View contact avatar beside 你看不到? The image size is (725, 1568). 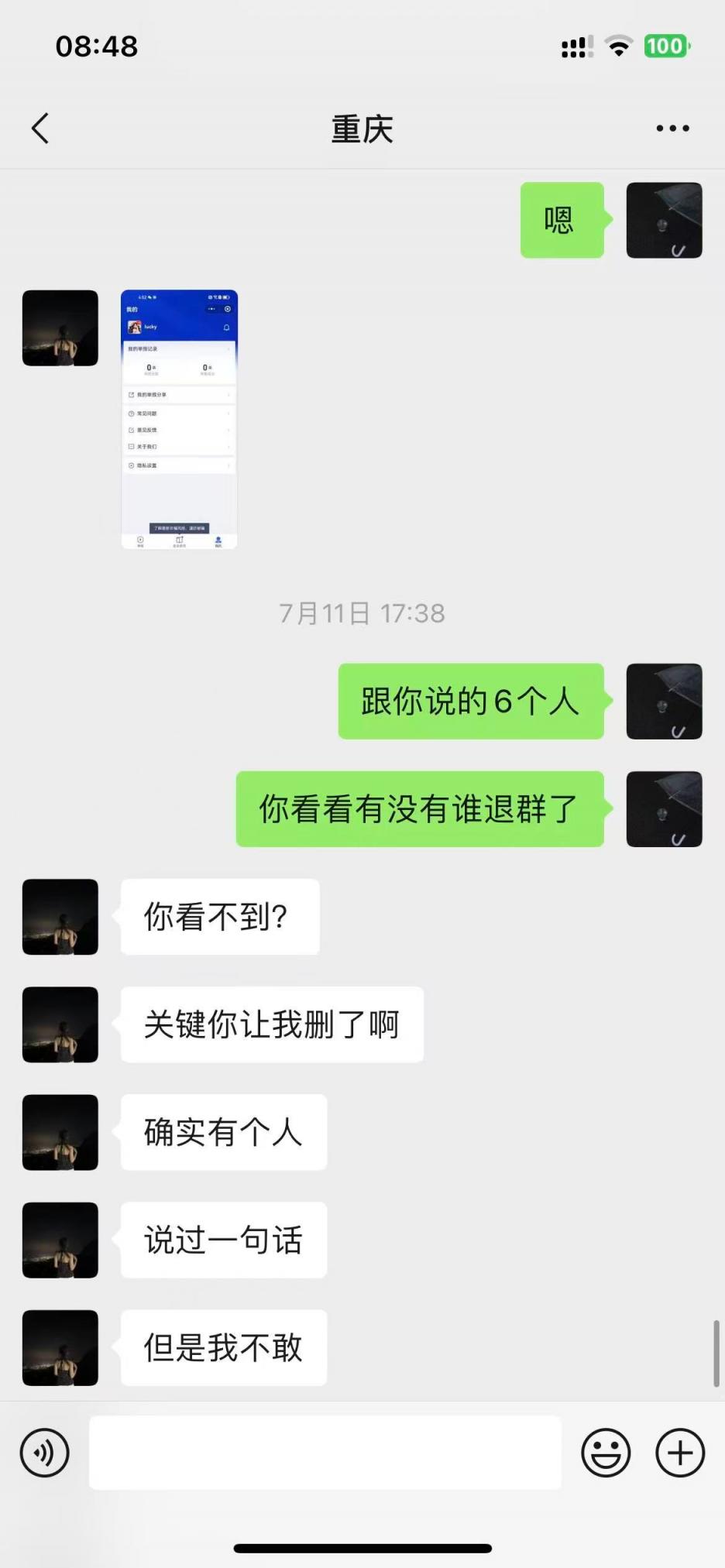coord(60,917)
